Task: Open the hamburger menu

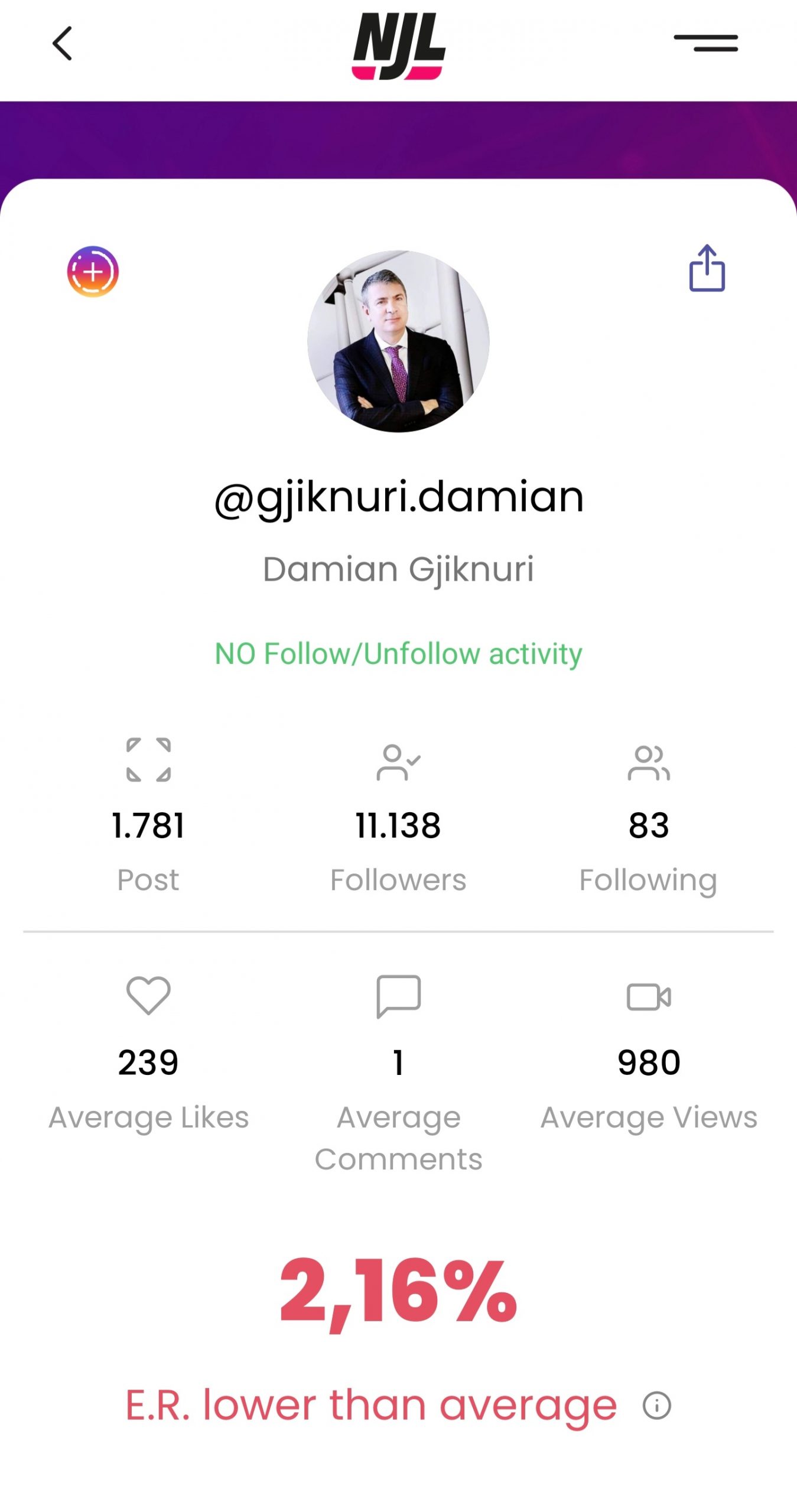Action: [705, 43]
